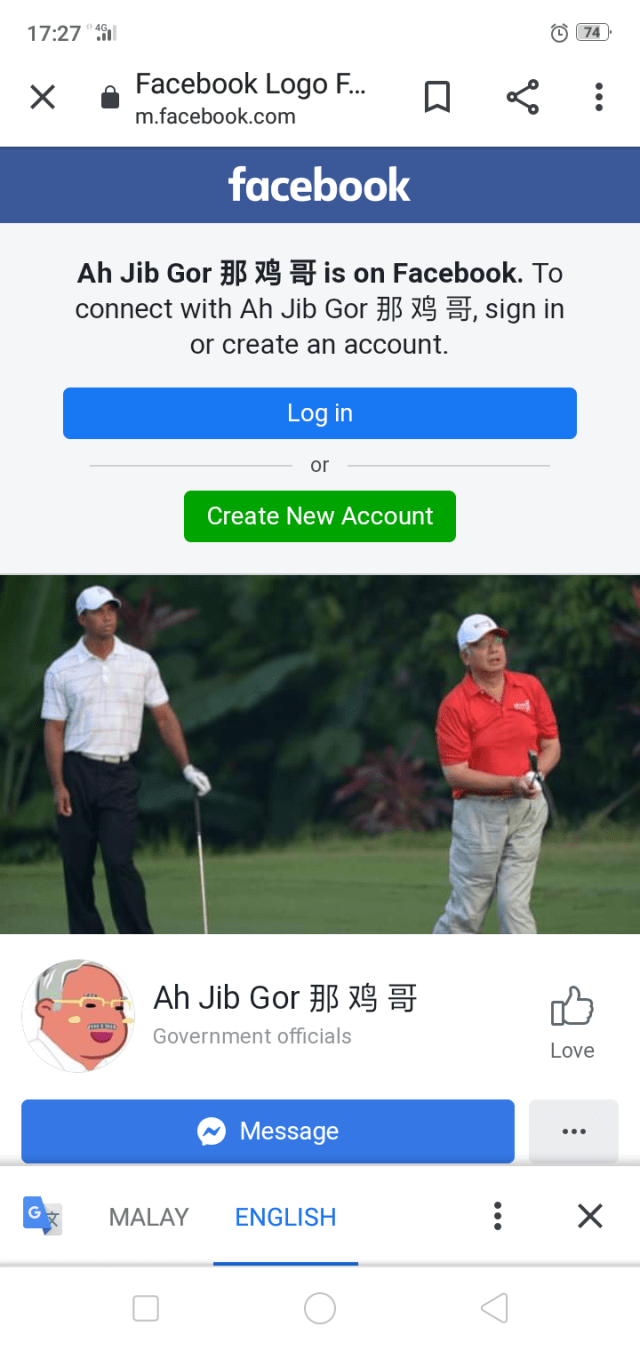Open the browser overflow menu
The width and height of the screenshot is (640, 1351).
(x=598, y=97)
